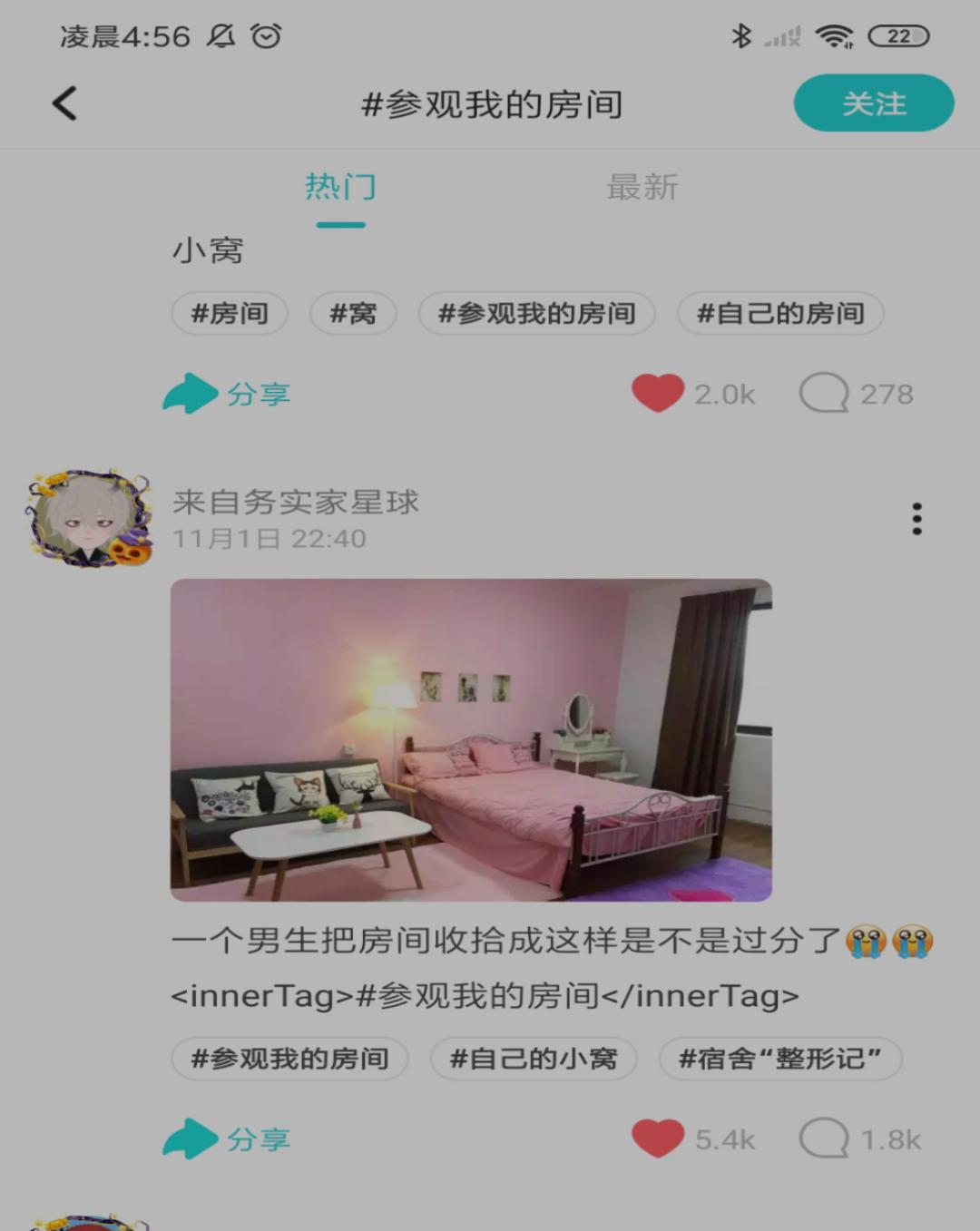Like the post with 5.4k likes
This screenshot has width=980, height=1231.
tap(658, 1138)
